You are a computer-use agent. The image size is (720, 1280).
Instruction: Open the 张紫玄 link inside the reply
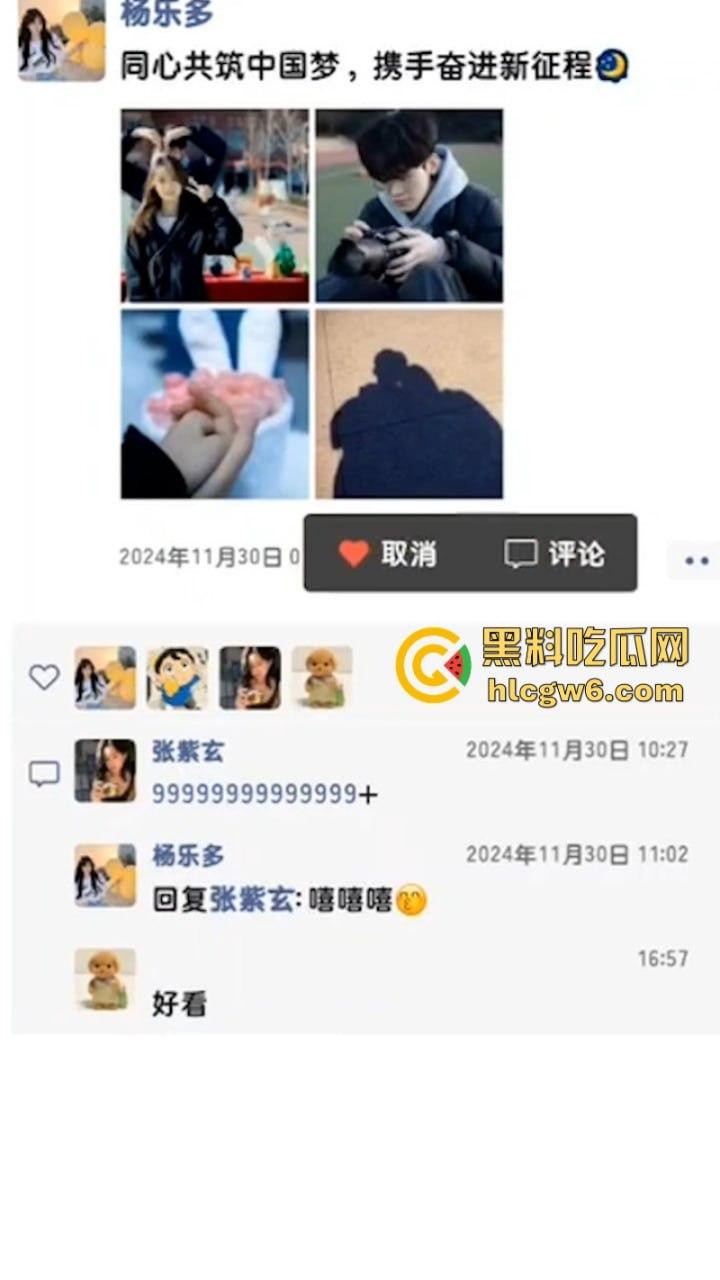coord(250,900)
